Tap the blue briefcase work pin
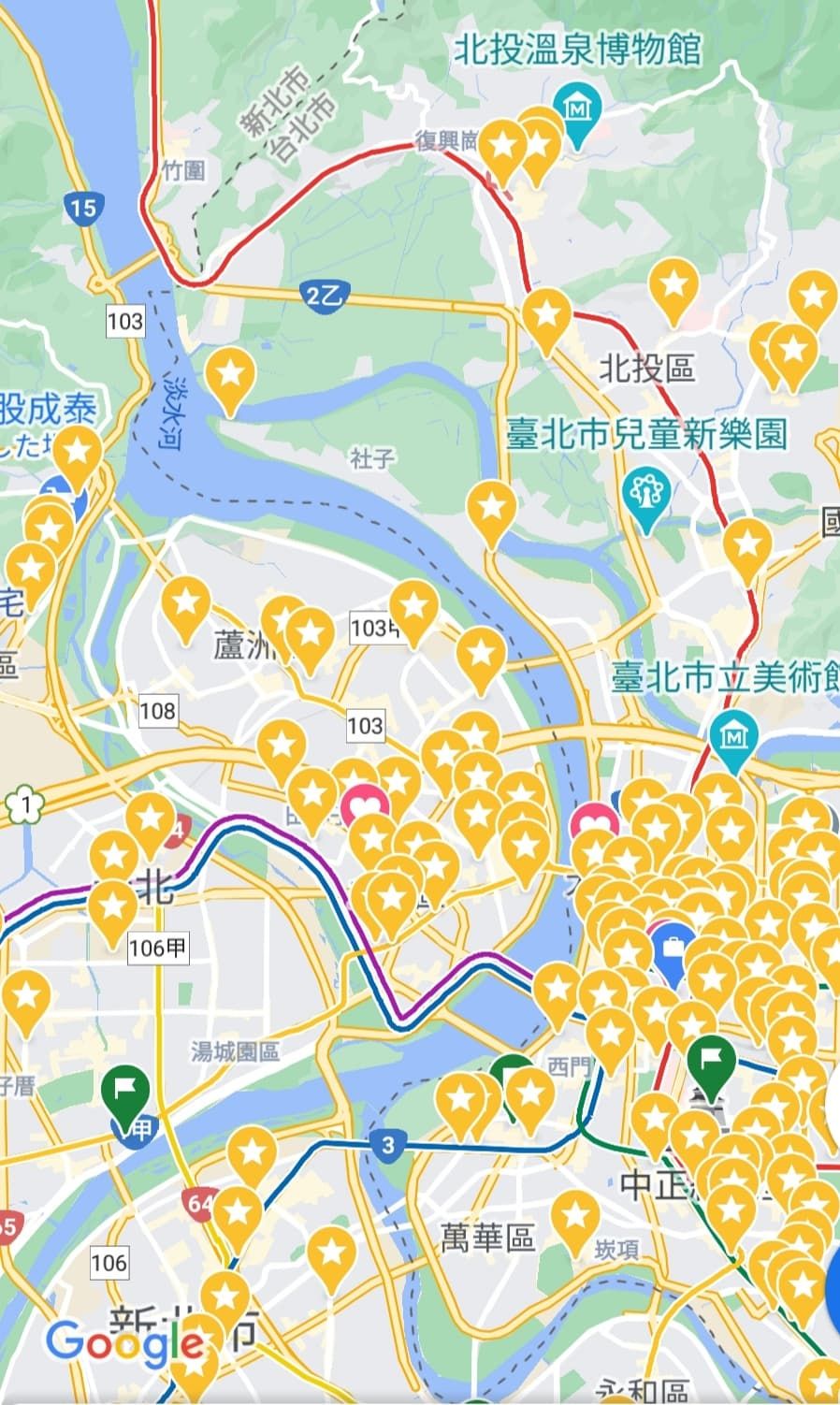Screen dimensions: 840x1405 click(x=673, y=948)
